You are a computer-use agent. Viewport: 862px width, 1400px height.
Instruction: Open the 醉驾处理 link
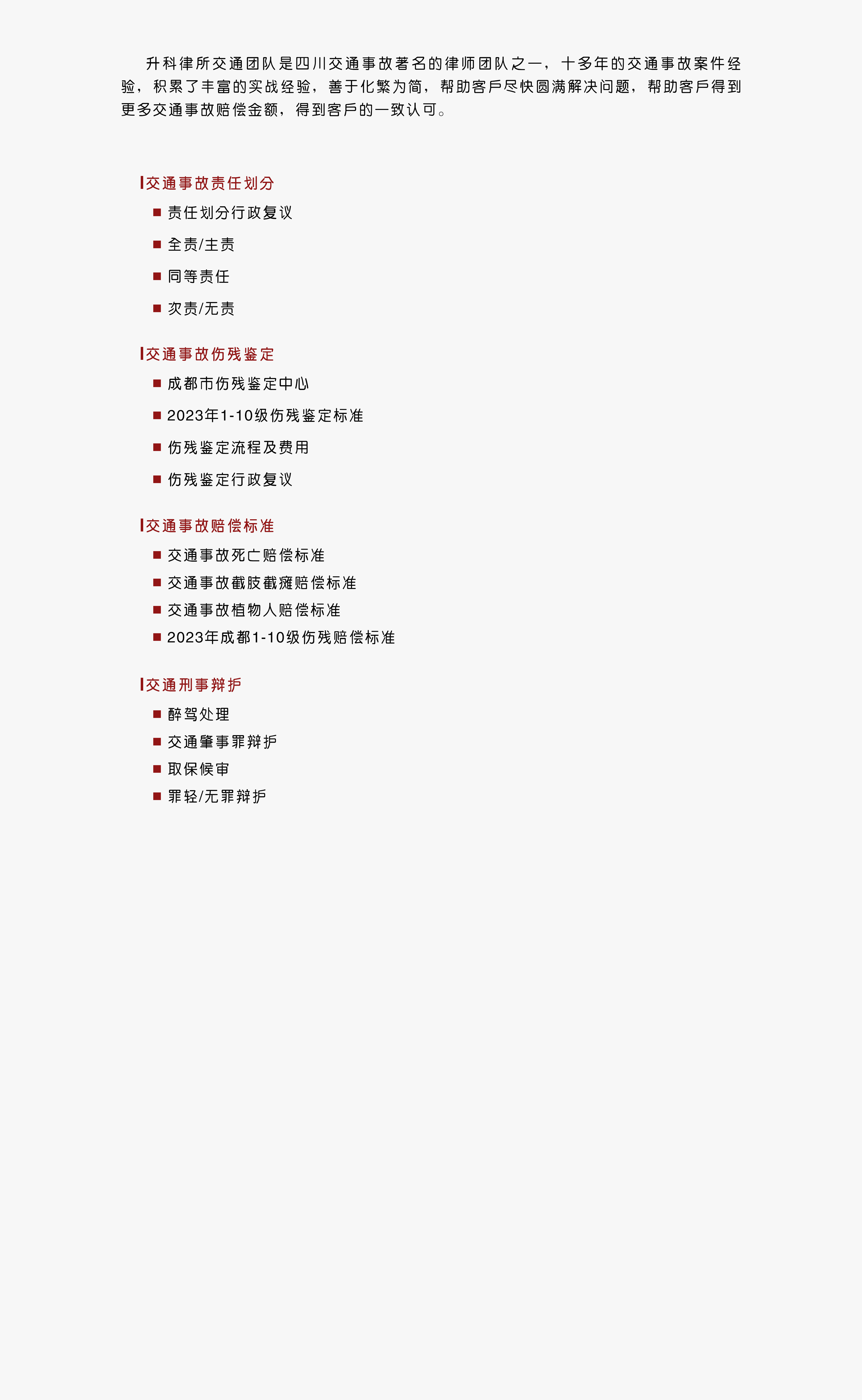point(198,714)
